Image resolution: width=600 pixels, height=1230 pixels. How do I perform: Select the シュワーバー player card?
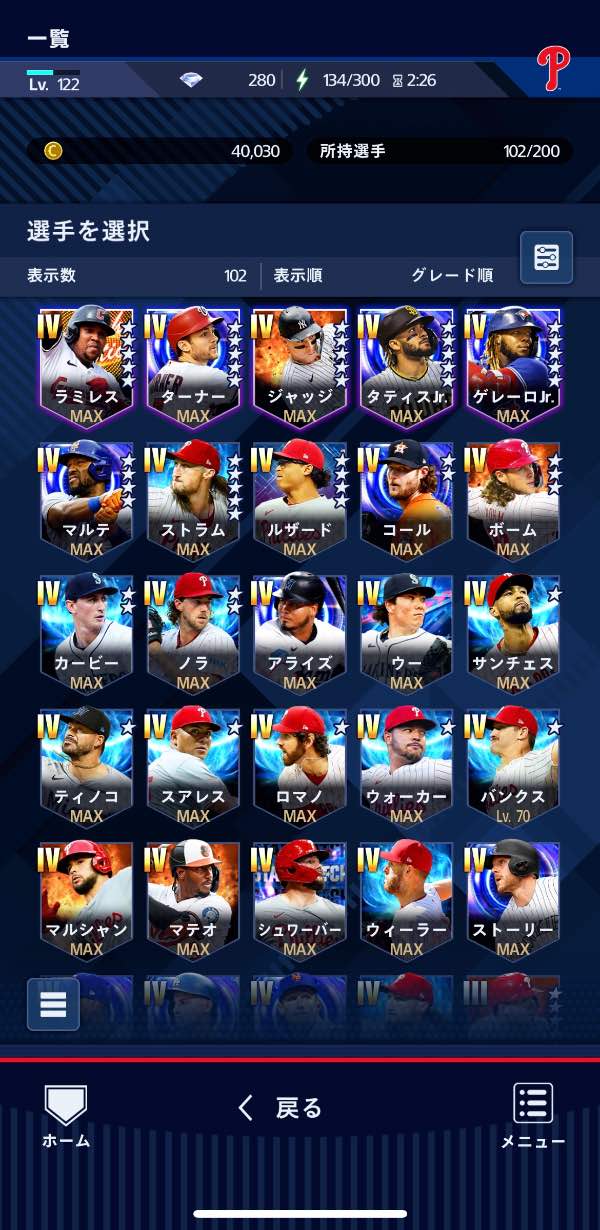tap(300, 900)
